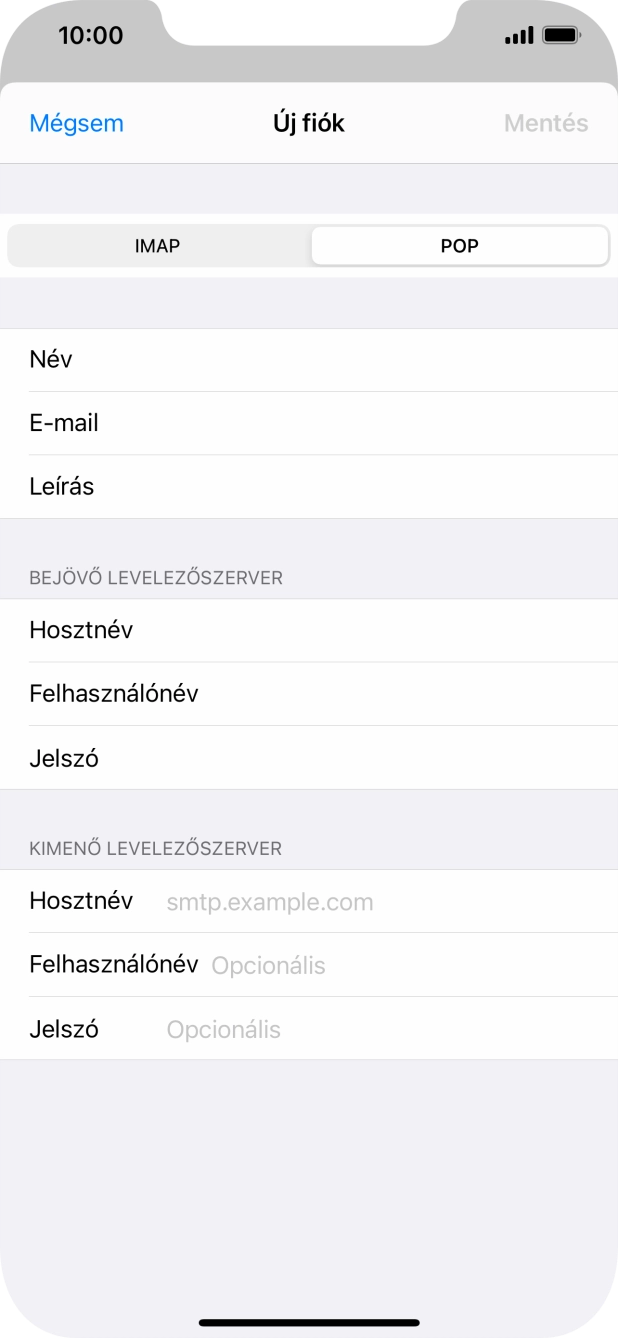
Task: Tap the outgoing server Felhasználónév optional field
Action: 400,966
